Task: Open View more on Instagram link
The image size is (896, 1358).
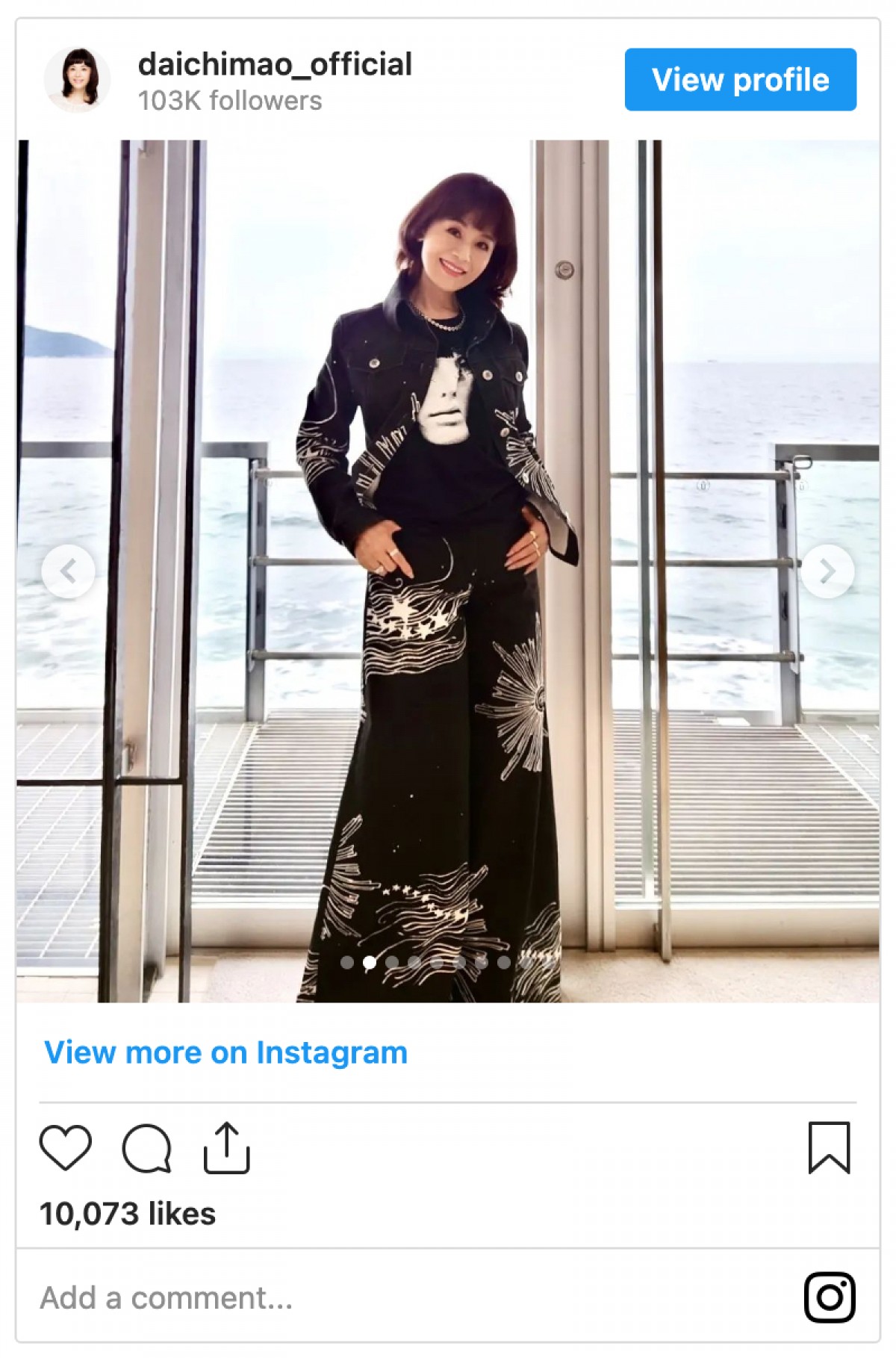Action: pyautogui.click(x=225, y=1052)
